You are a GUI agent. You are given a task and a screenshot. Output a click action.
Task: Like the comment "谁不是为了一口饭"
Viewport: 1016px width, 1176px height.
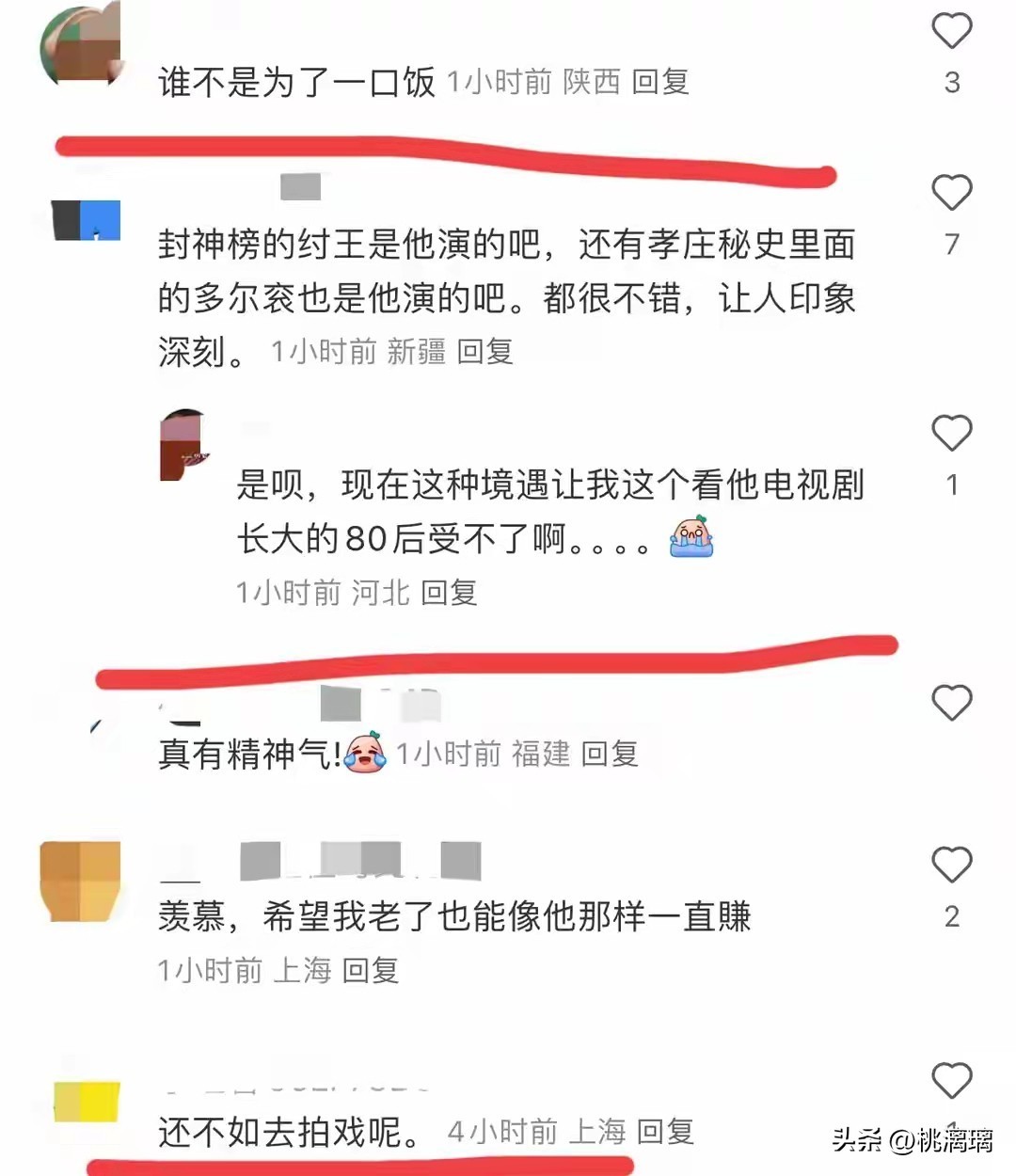[x=951, y=31]
